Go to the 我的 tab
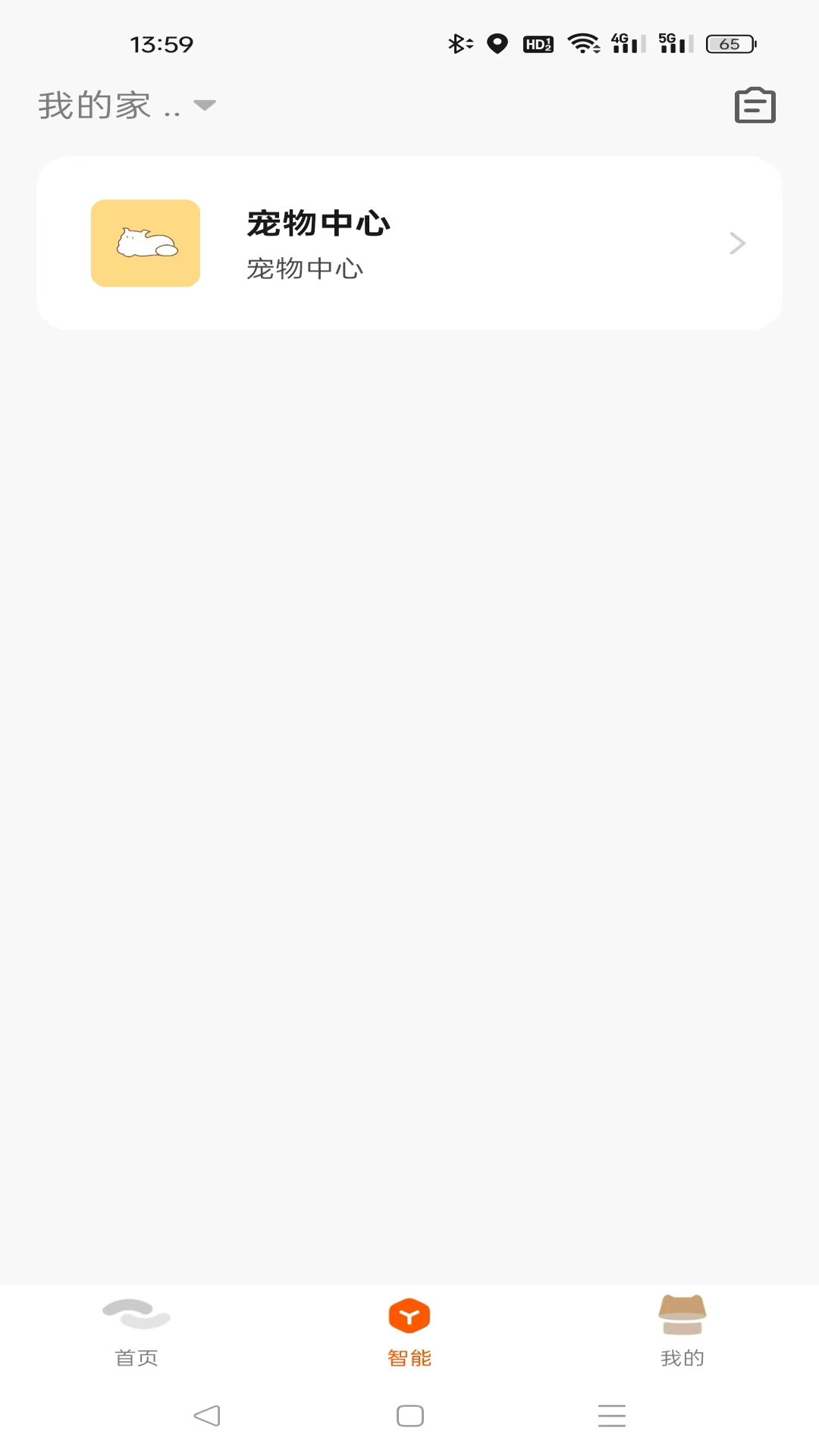 click(x=682, y=1332)
